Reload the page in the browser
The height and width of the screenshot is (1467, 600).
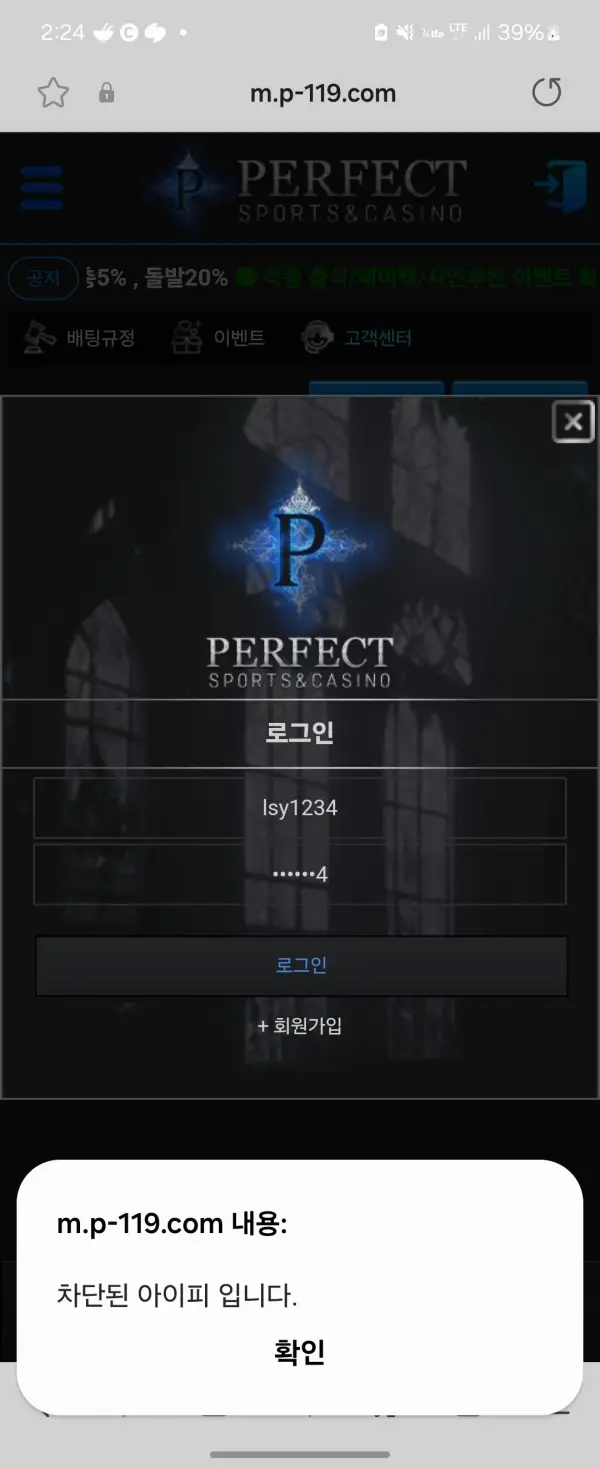[x=546, y=94]
